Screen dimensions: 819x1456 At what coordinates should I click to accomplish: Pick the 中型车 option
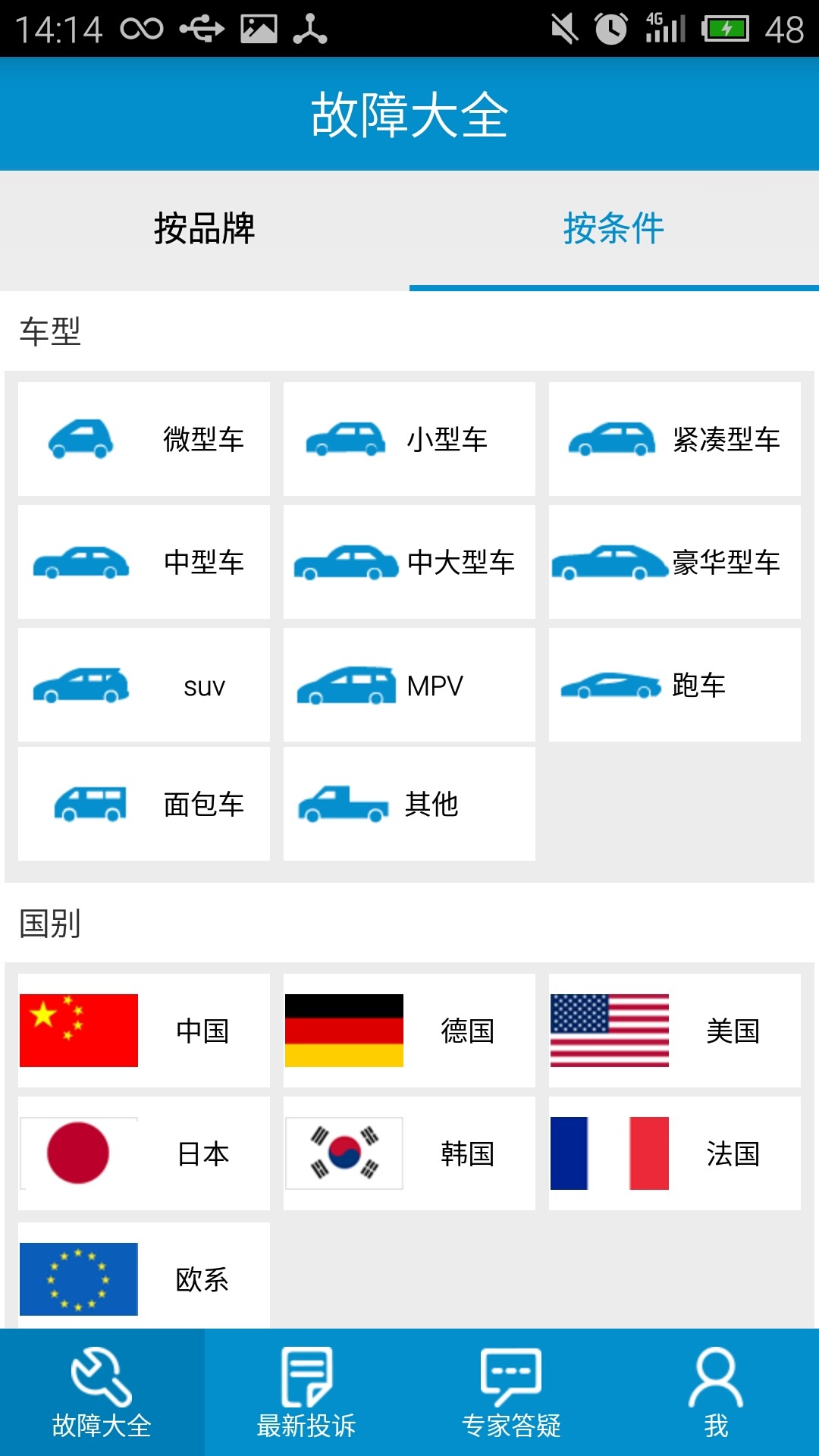point(144,562)
